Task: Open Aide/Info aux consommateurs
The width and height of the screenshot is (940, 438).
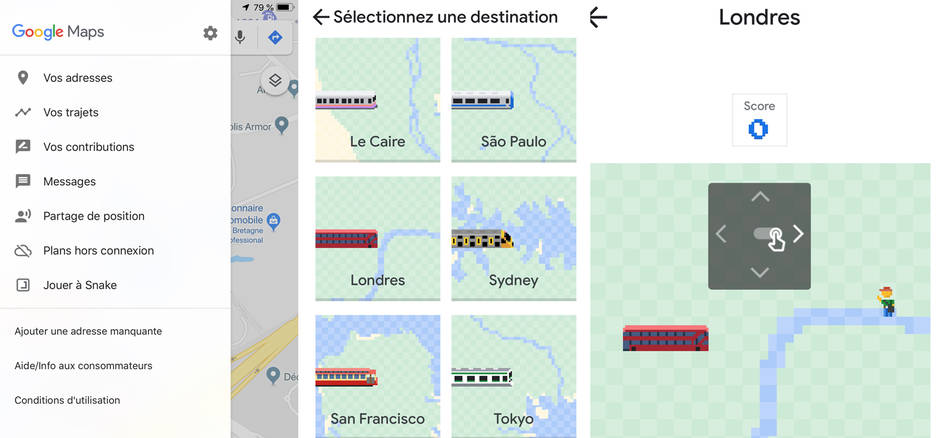Action: [83, 366]
